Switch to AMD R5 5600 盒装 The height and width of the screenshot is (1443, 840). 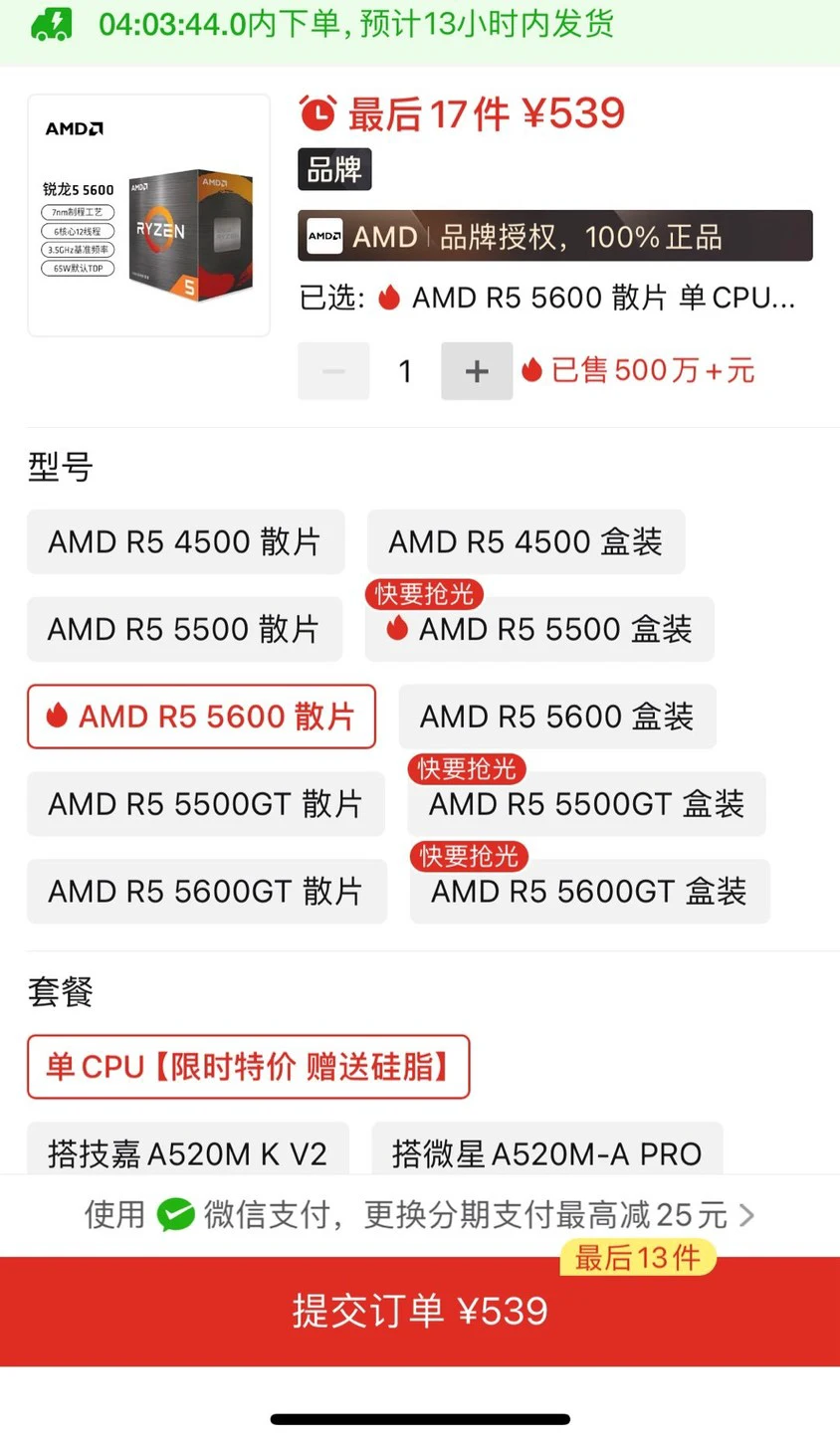(x=557, y=717)
